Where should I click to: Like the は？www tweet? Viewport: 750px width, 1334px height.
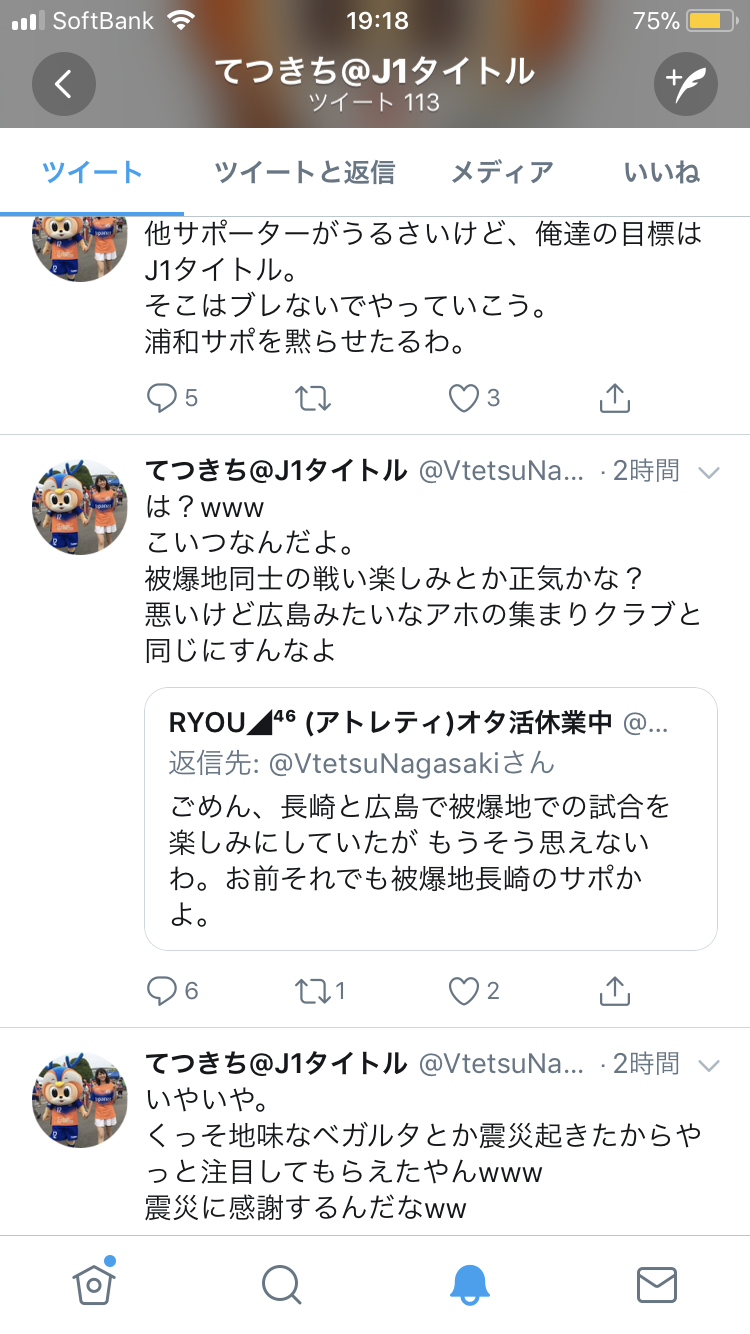point(463,991)
